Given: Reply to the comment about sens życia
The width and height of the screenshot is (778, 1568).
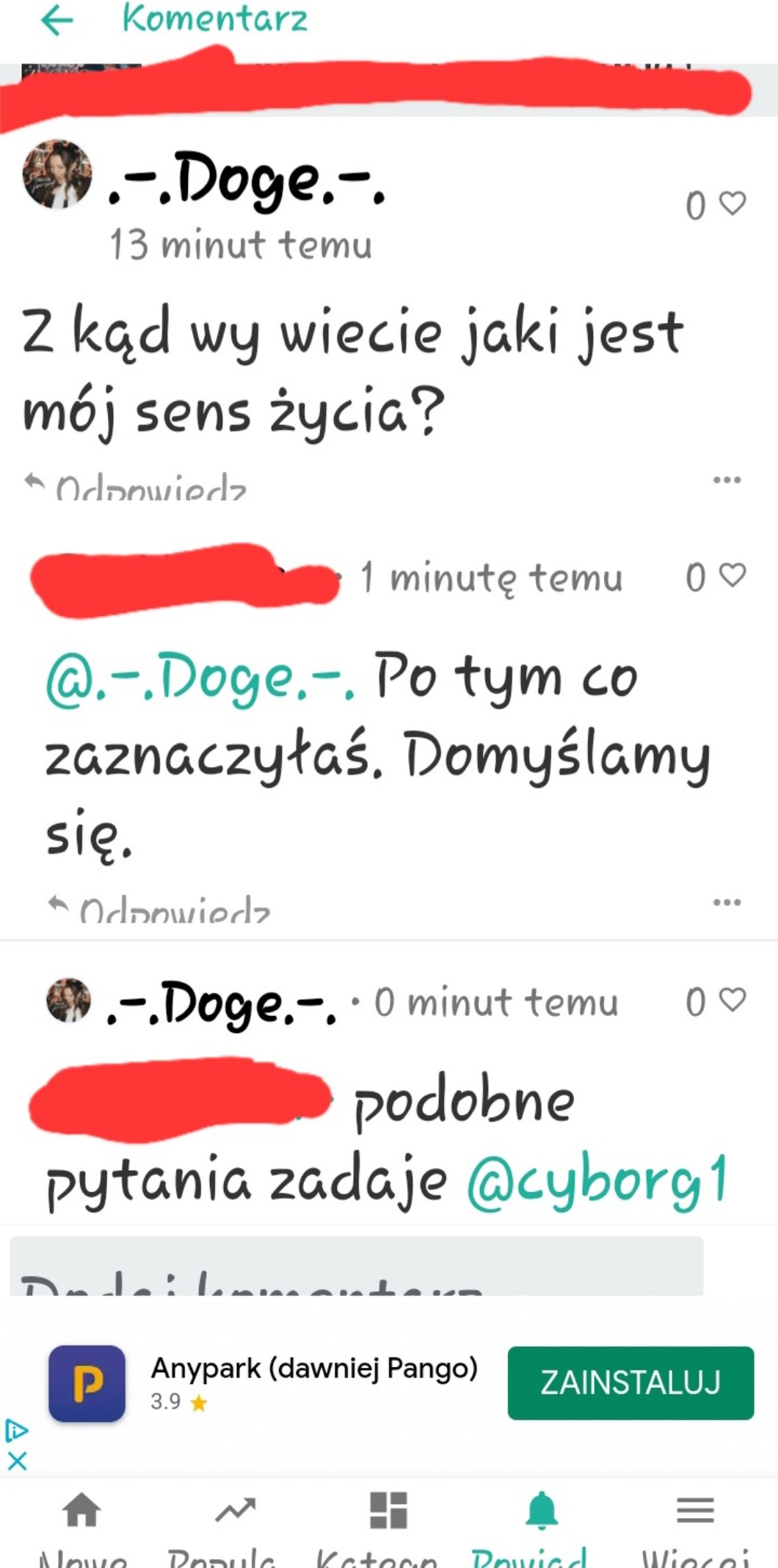Looking at the screenshot, I should click(136, 487).
